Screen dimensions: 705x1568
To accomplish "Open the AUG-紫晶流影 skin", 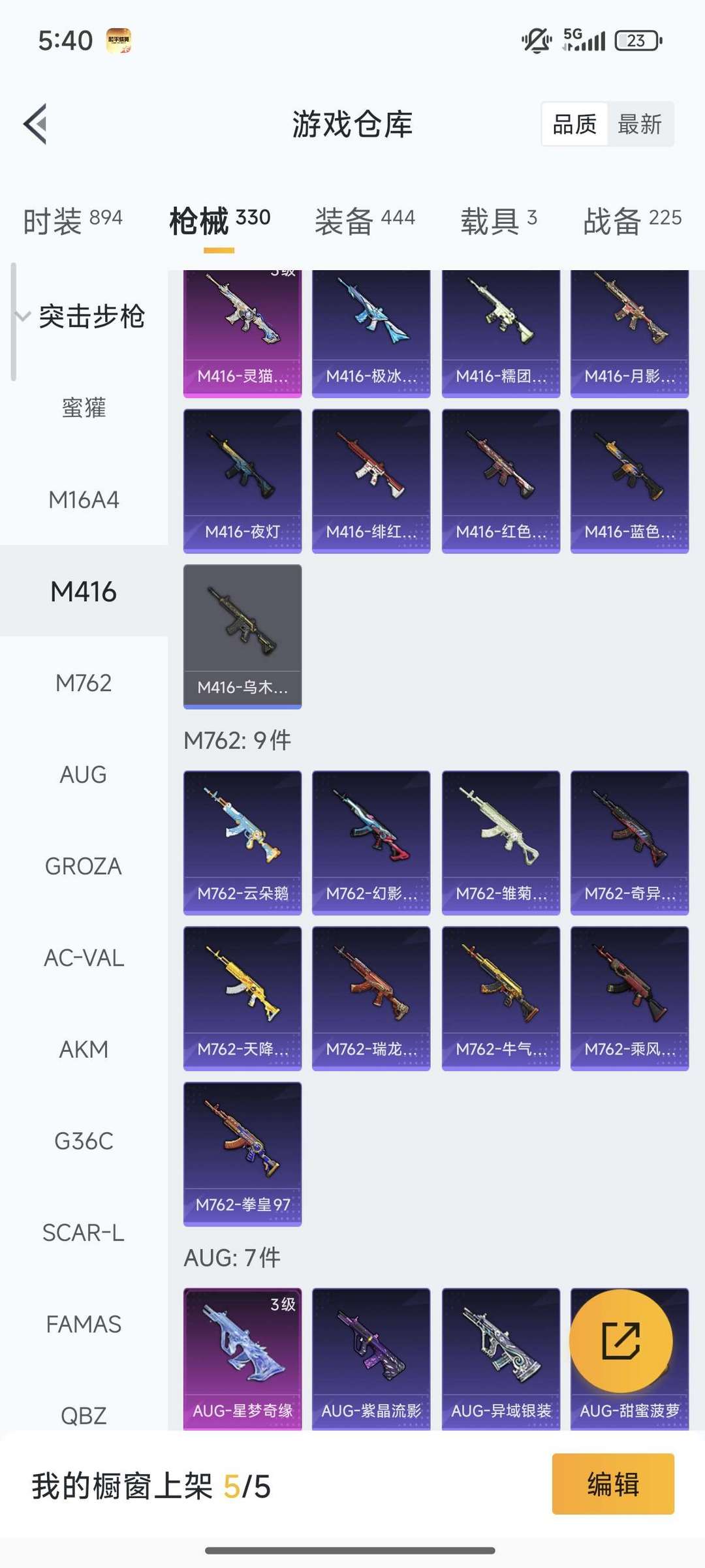I will [371, 1359].
